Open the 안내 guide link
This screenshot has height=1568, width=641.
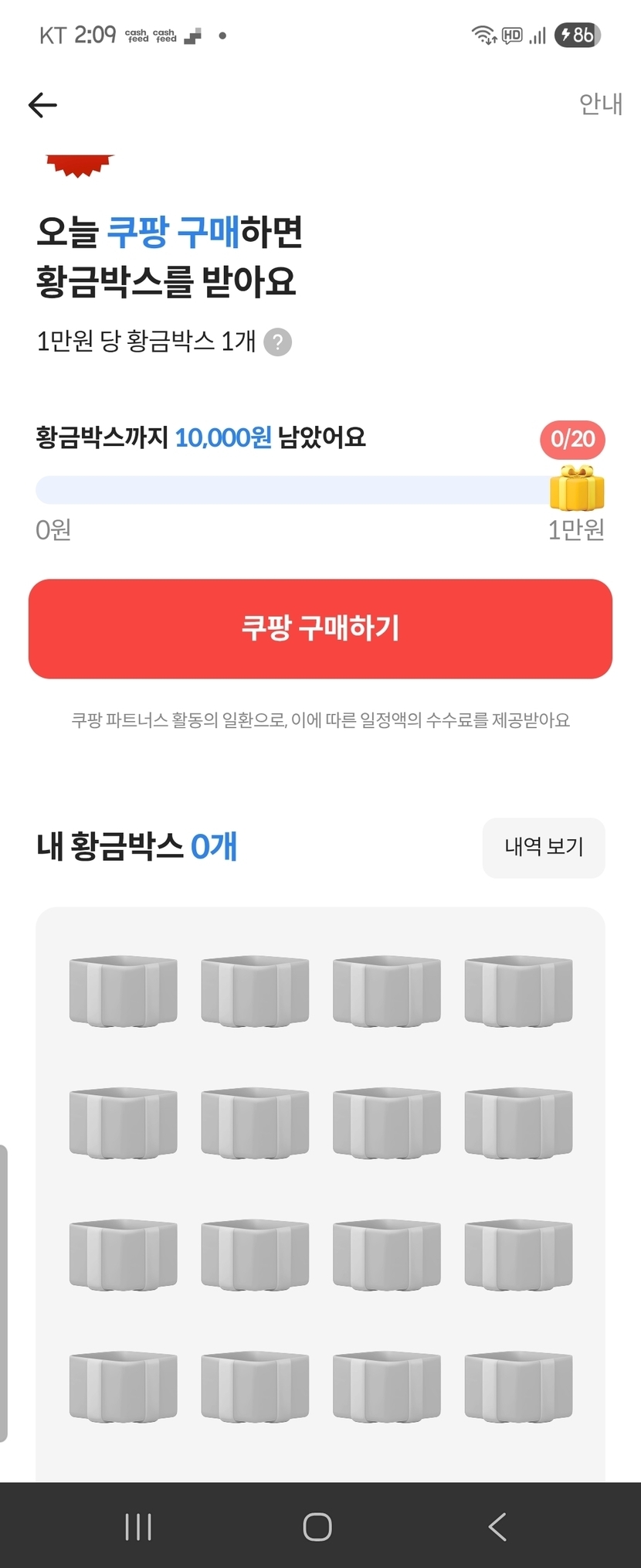(600, 104)
